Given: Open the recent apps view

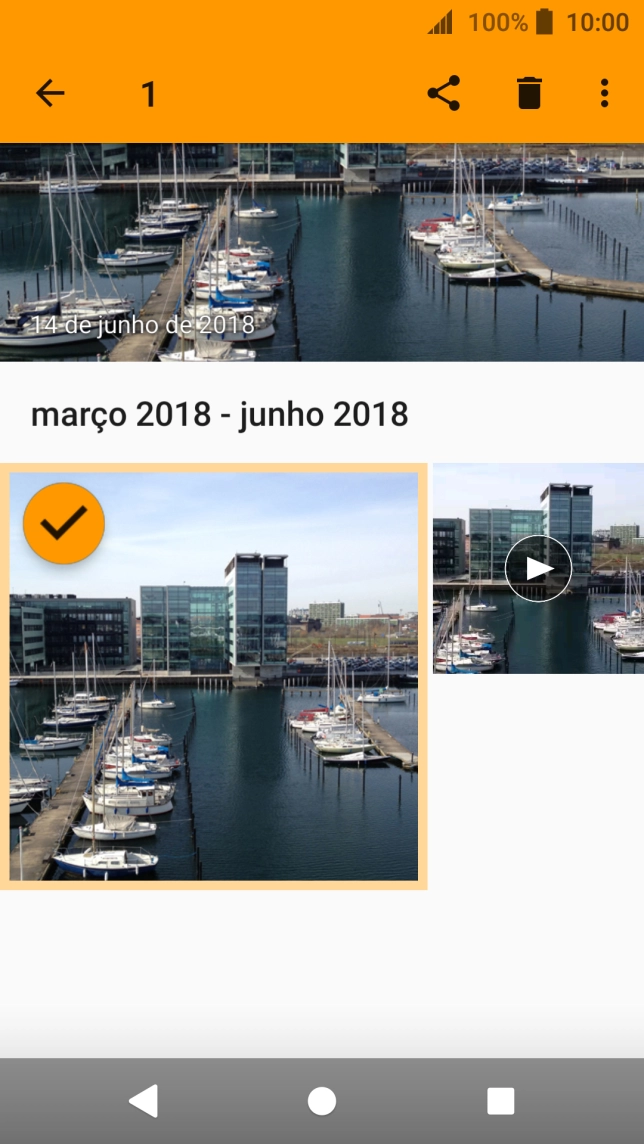Looking at the screenshot, I should (500, 1101).
